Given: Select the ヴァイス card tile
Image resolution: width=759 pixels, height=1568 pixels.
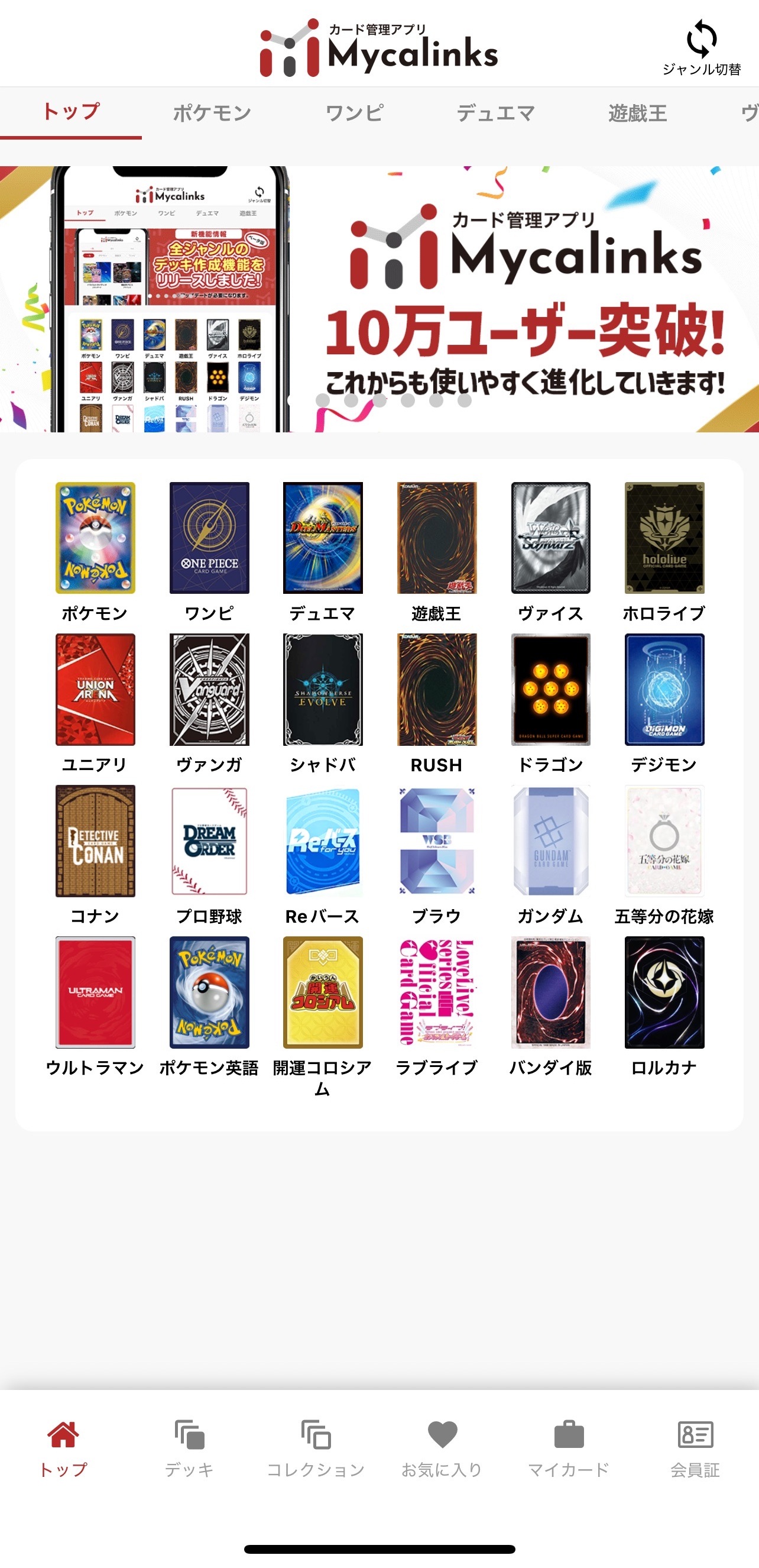Looking at the screenshot, I should (x=550, y=552).
